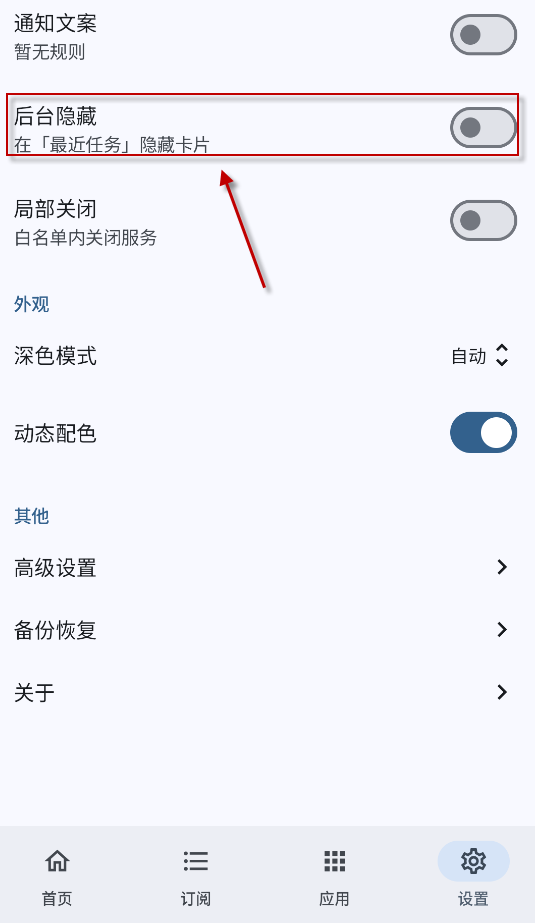Enable the 通知文案 switch
This screenshot has width=535, height=923.
(x=483, y=35)
